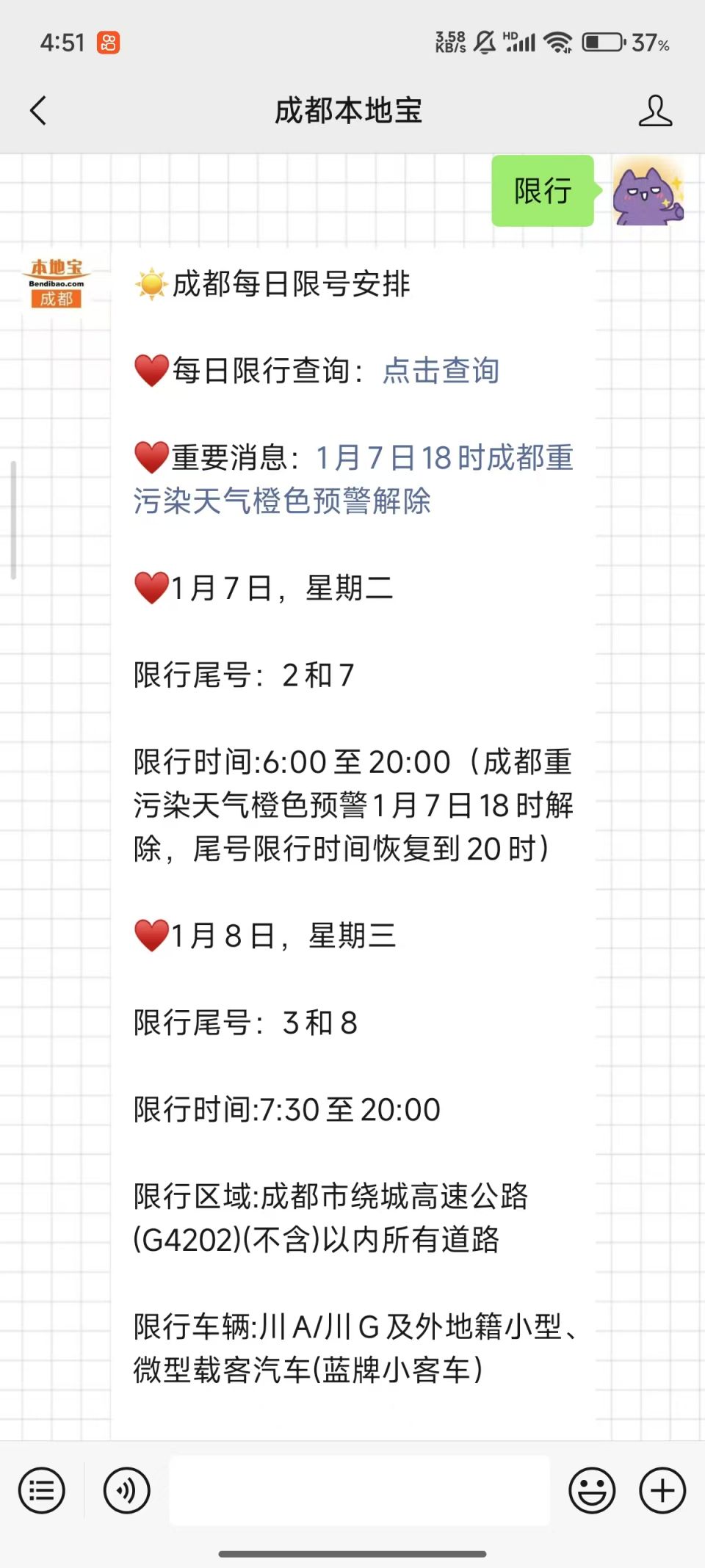Open the service menu list icon
705x1568 pixels.
[x=42, y=1491]
